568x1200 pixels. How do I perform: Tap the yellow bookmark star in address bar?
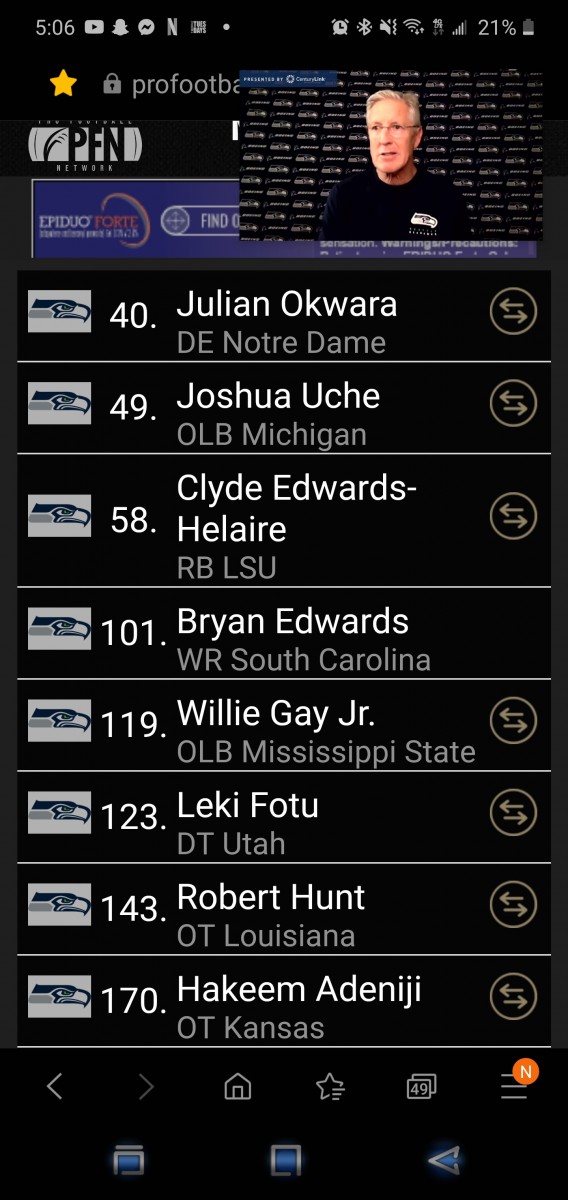coord(63,84)
